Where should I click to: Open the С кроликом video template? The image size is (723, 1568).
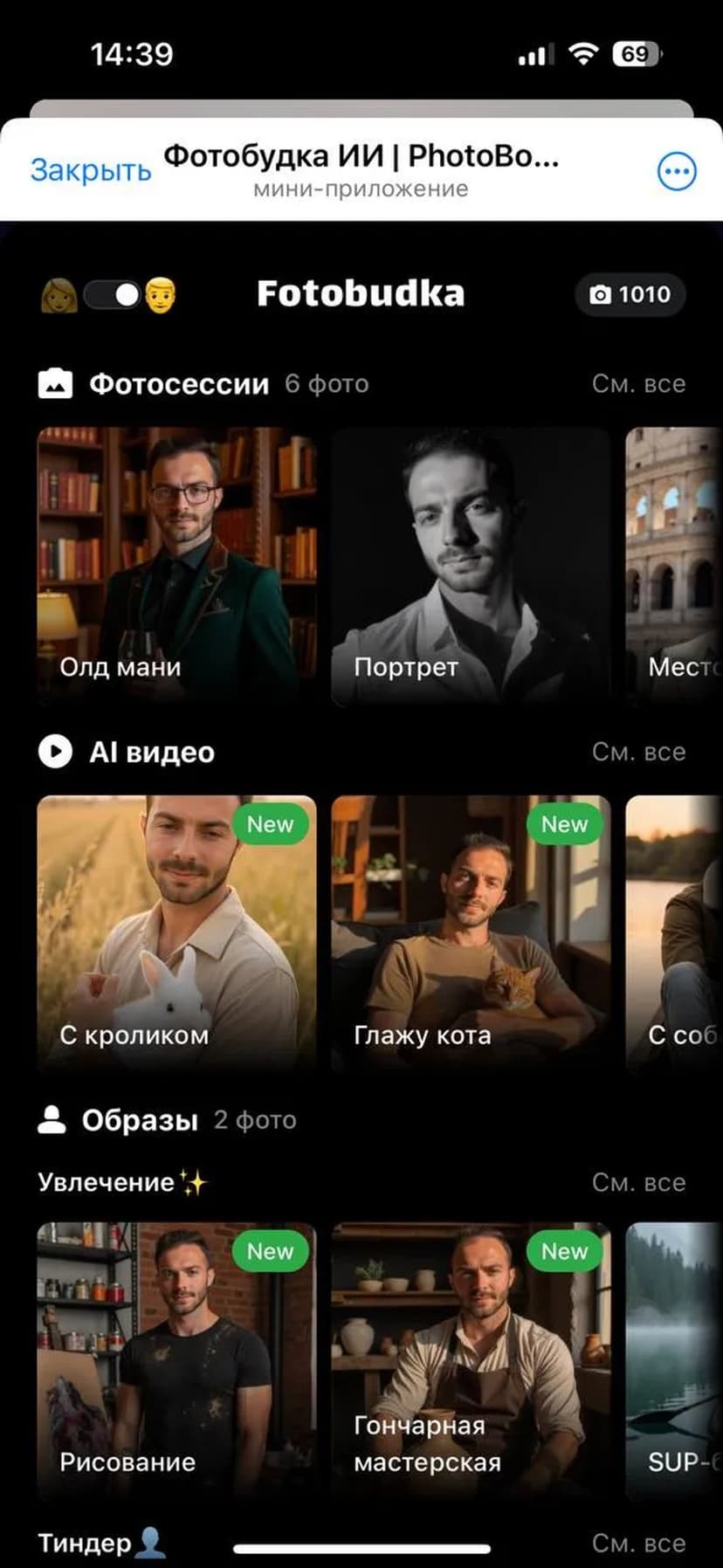pos(176,932)
